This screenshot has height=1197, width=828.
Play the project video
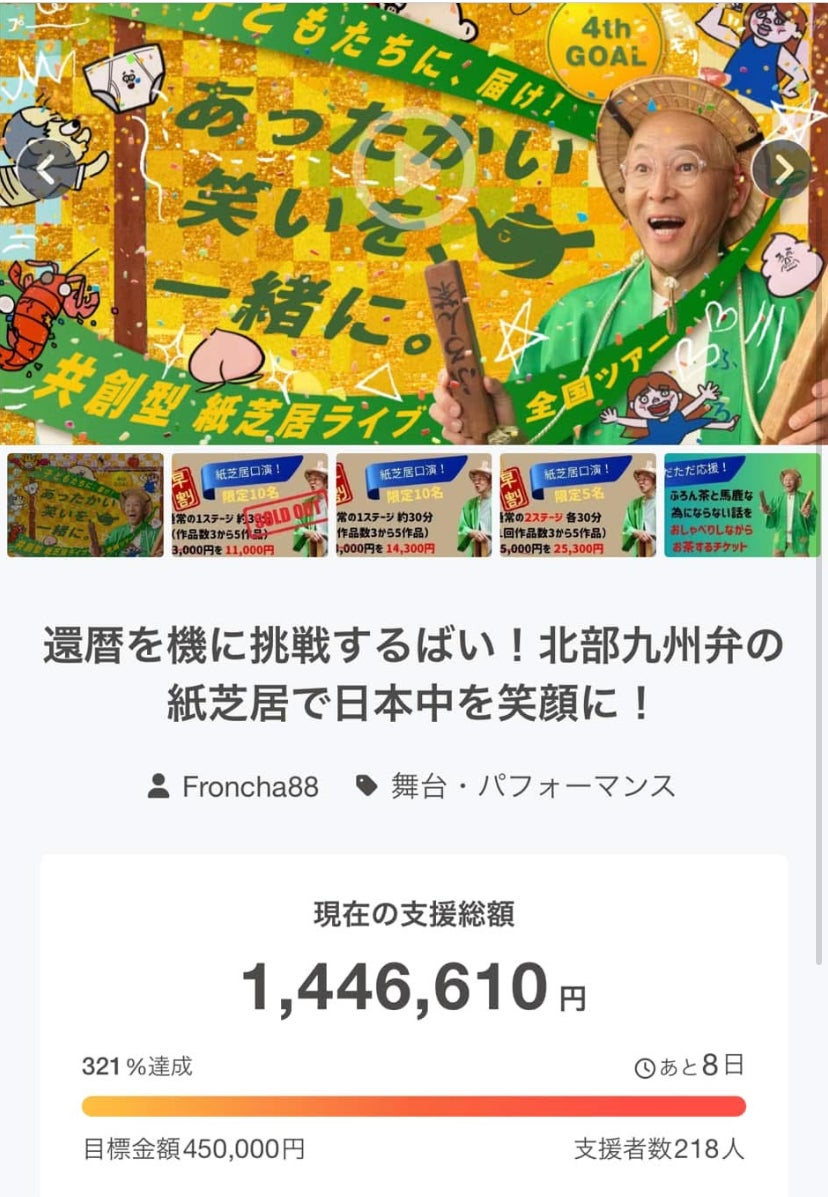(x=413, y=170)
